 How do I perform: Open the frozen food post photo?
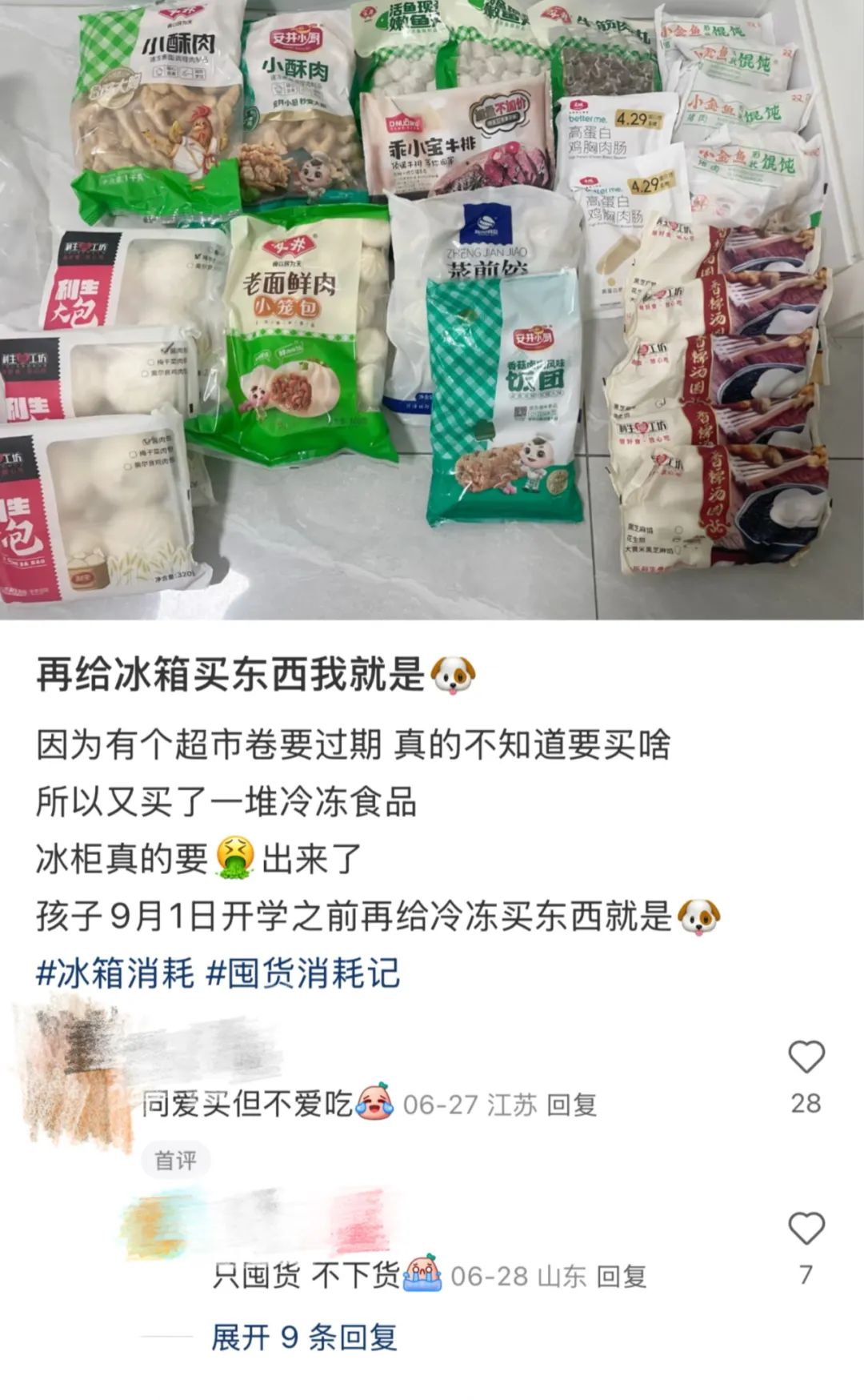point(432,310)
